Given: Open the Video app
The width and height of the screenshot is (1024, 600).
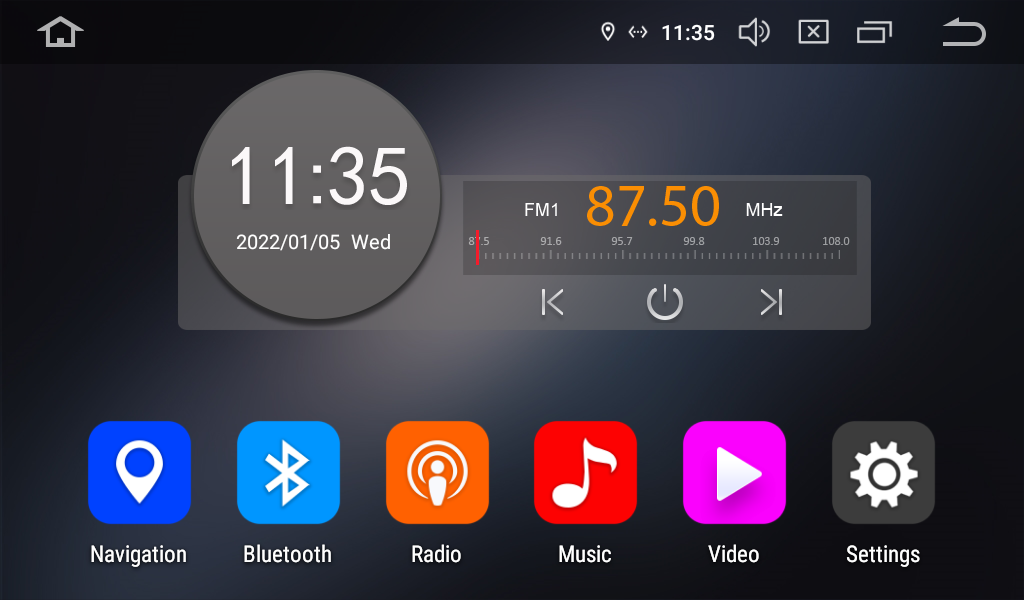Looking at the screenshot, I should [x=734, y=473].
